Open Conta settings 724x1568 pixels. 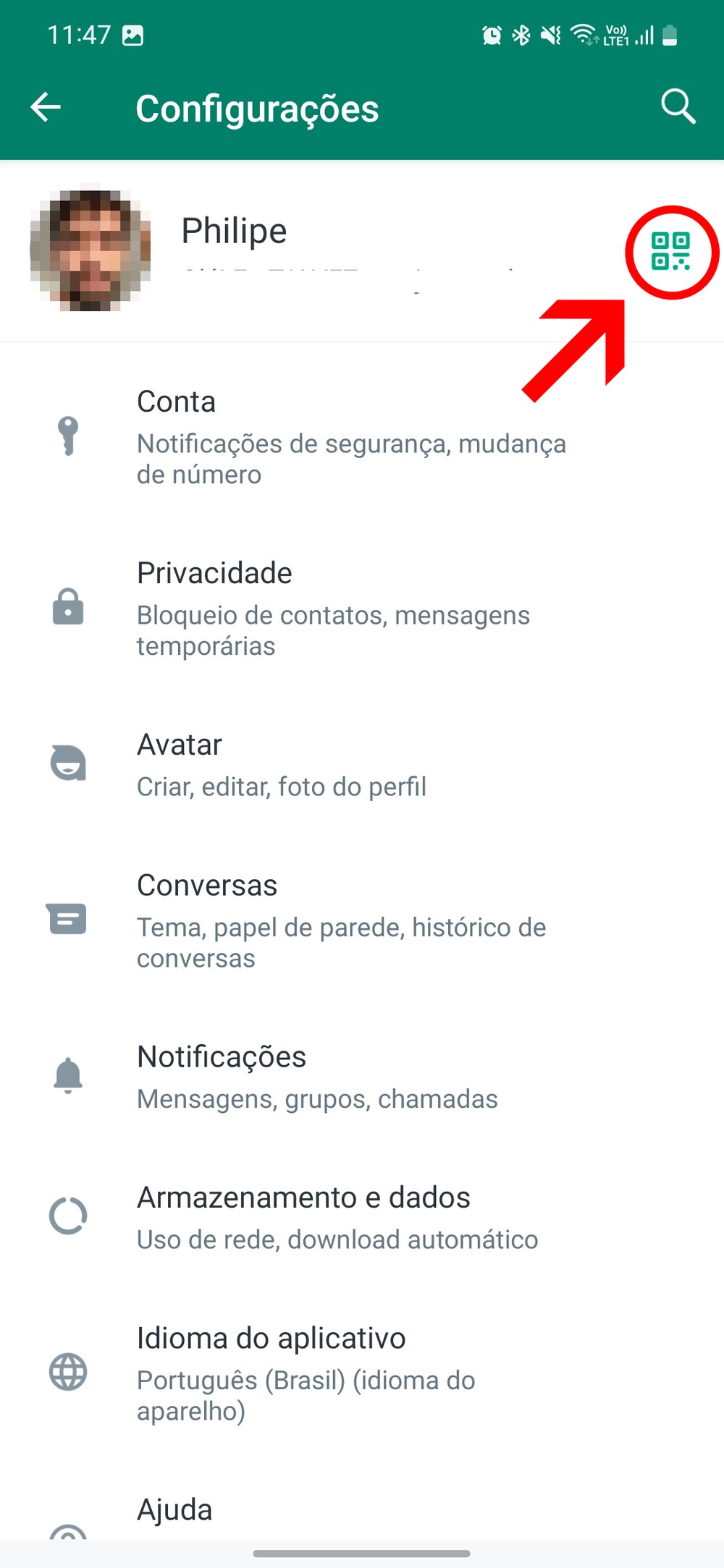point(351,436)
